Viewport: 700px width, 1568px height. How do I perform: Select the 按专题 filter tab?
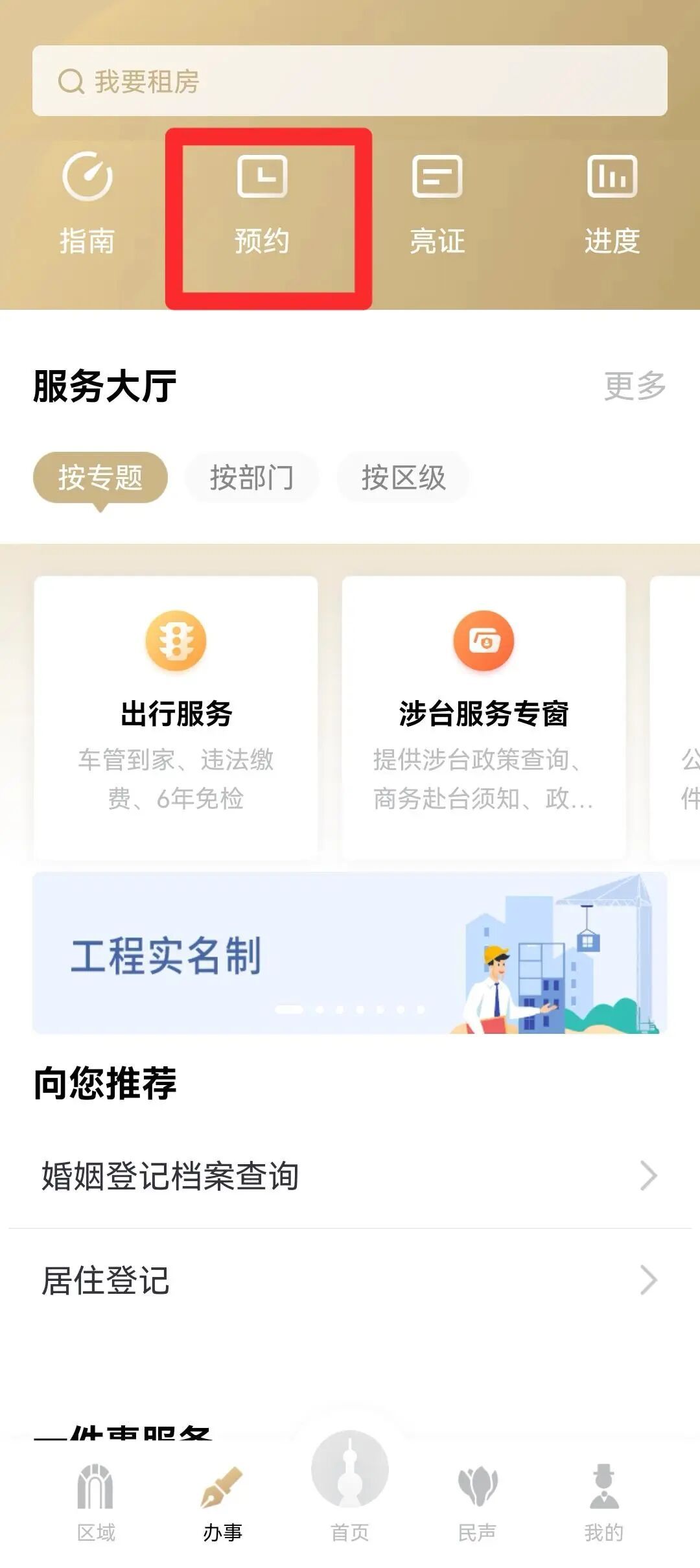[100, 478]
